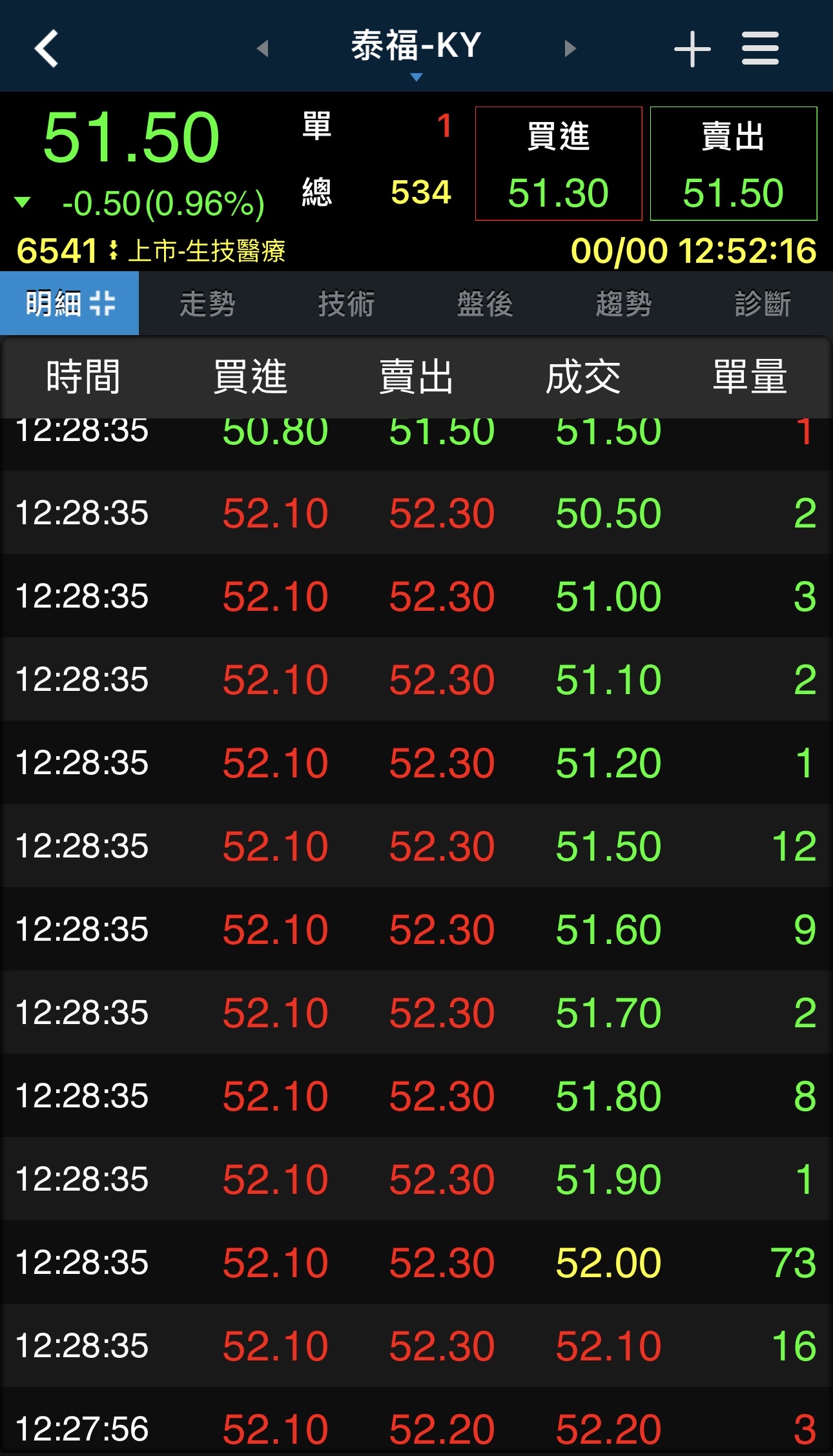Image resolution: width=833 pixels, height=1456 pixels.
Task: Select the 明細 tab
Action: [x=69, y=303]
